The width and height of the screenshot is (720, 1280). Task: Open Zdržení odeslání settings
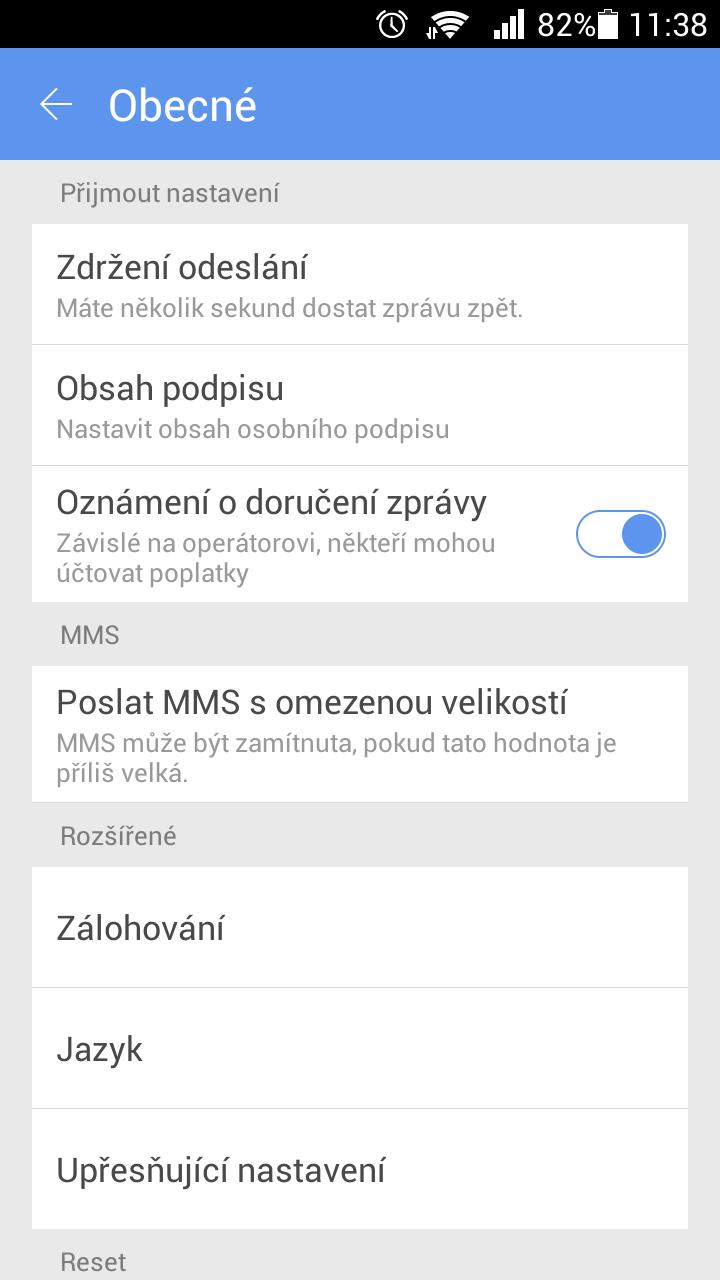(x=360, y=282)
